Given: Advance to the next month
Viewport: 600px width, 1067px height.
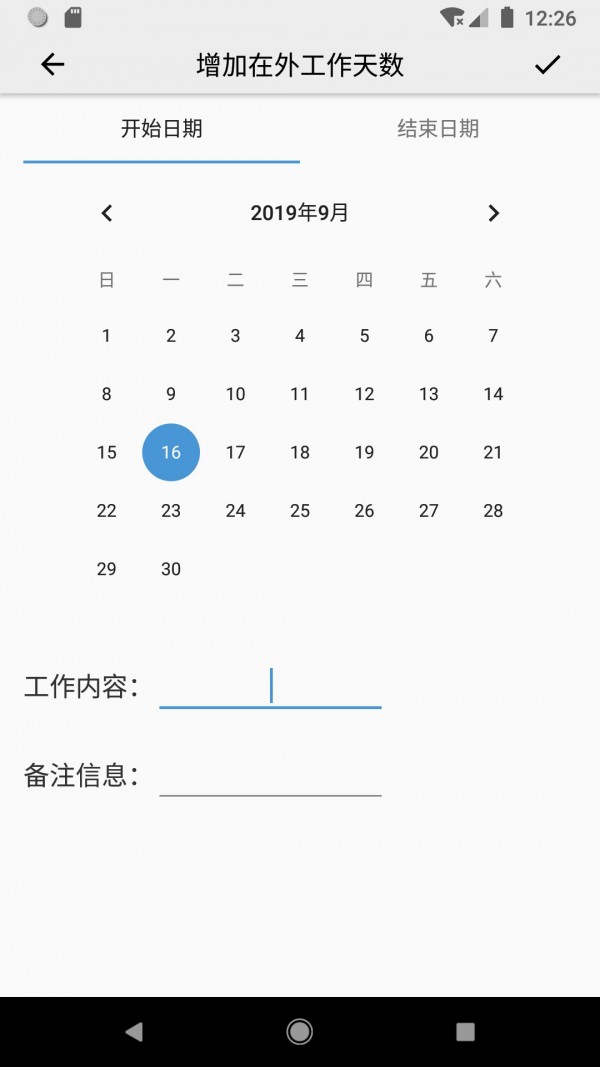Looking at the screenshot, I should [x=493, y=213].
